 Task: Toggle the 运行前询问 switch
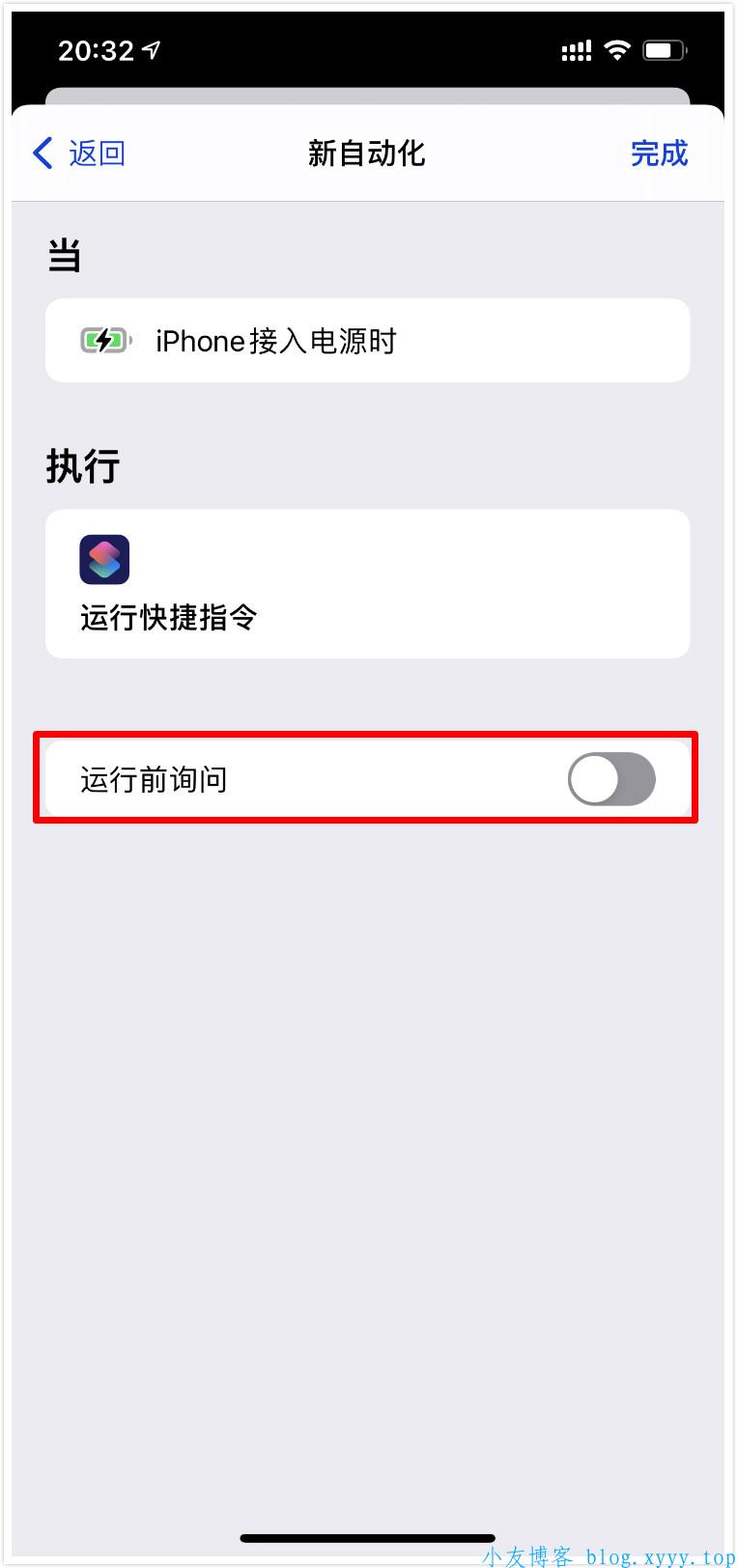610,779
